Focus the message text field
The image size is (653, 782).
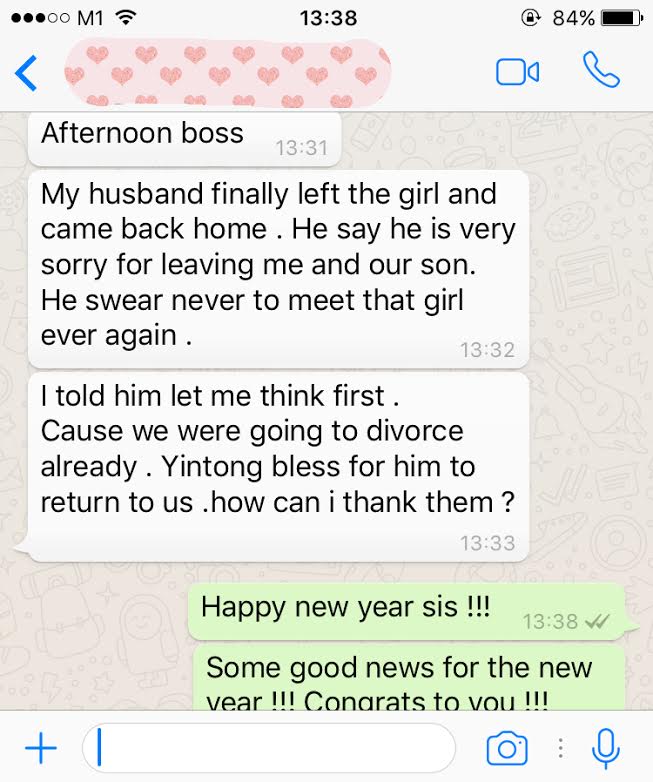click(270, 748)
